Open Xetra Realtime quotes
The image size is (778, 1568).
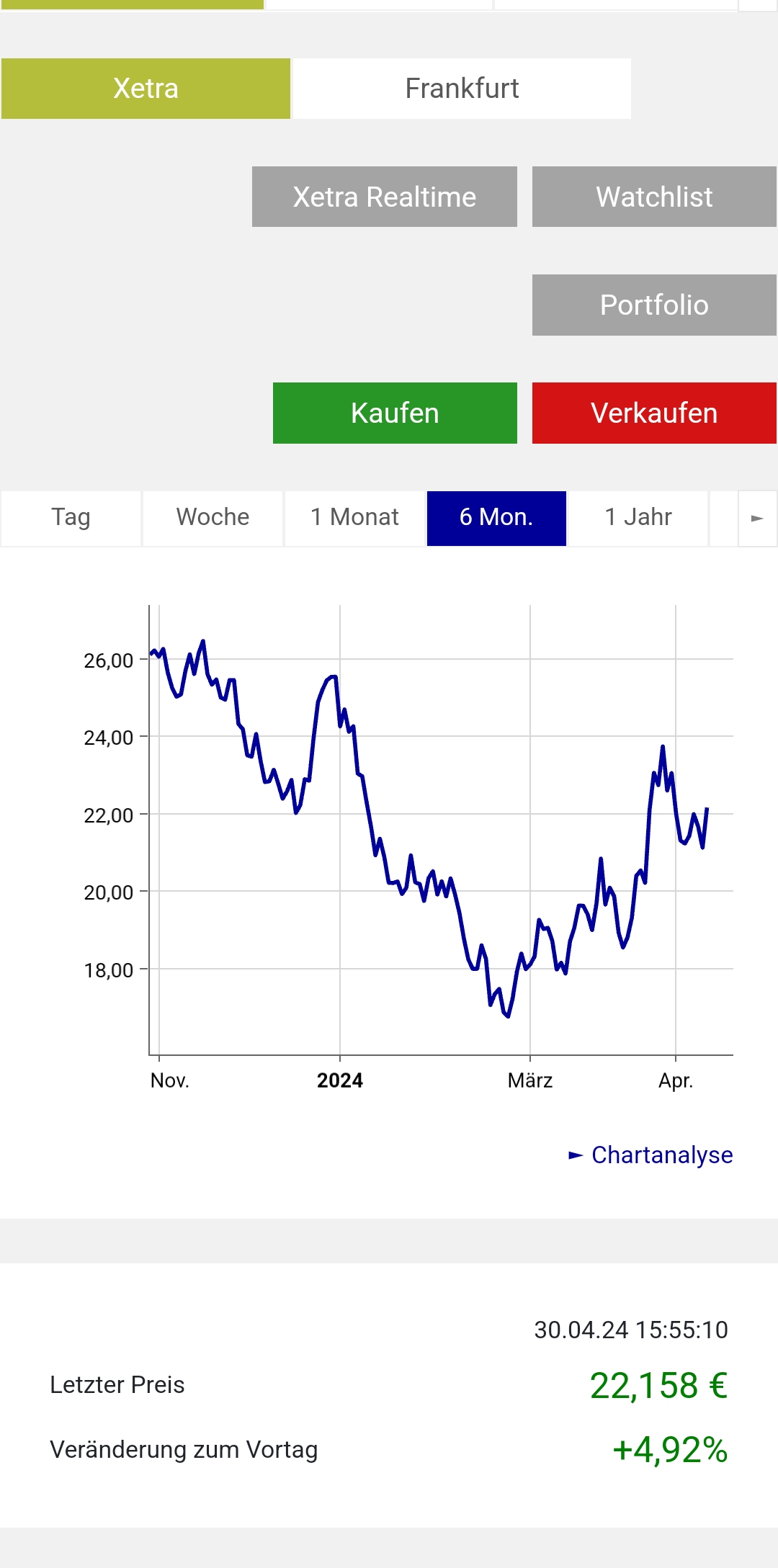pos(384,197)
